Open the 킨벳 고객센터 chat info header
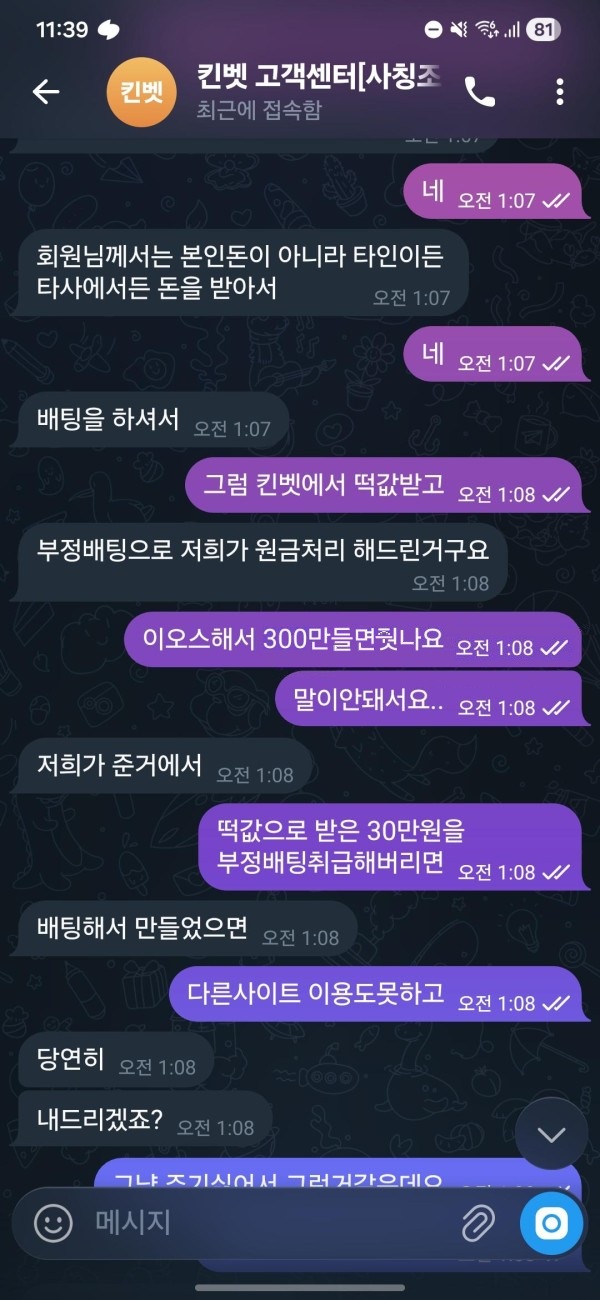The image size is (600, 1300). point(320,92)
